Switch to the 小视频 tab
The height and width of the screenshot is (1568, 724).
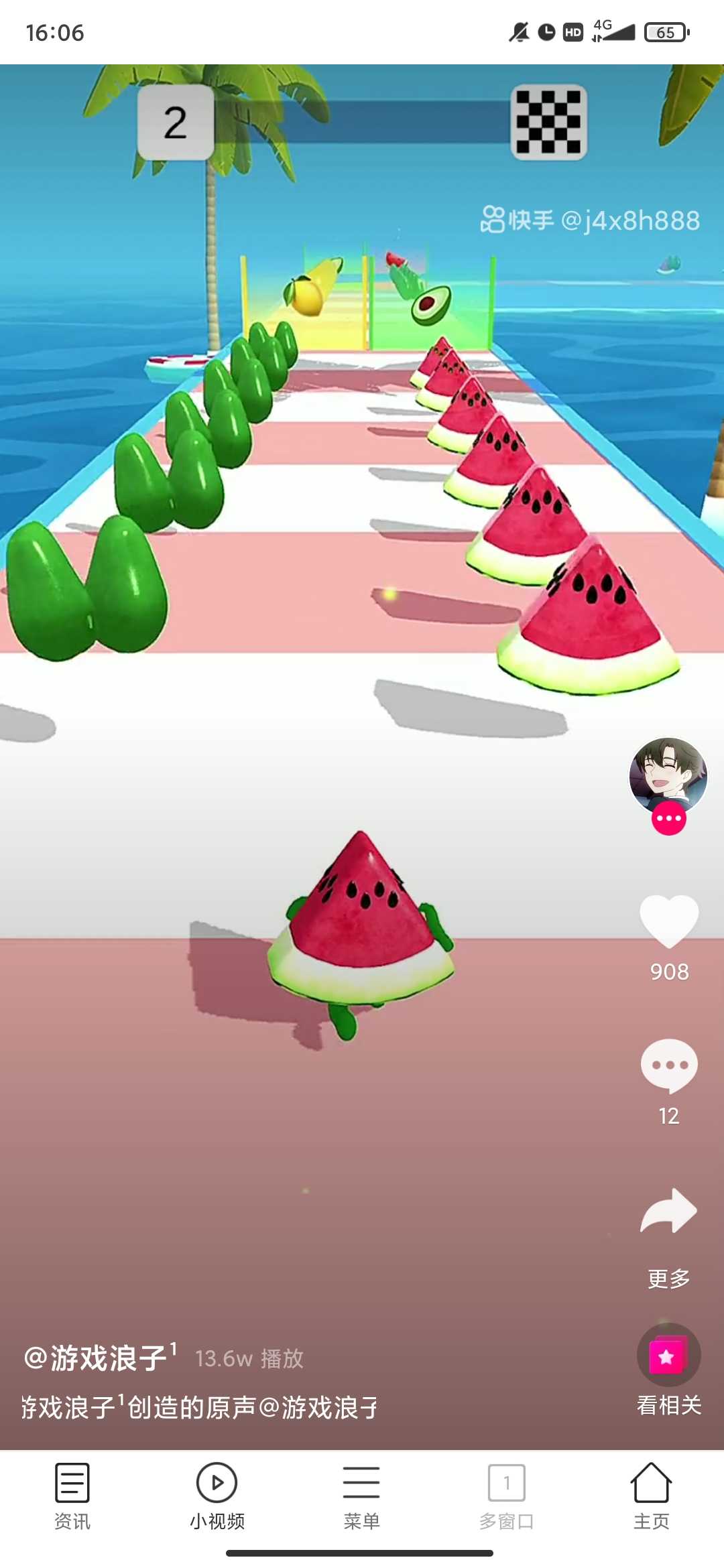coord(217,1492)
